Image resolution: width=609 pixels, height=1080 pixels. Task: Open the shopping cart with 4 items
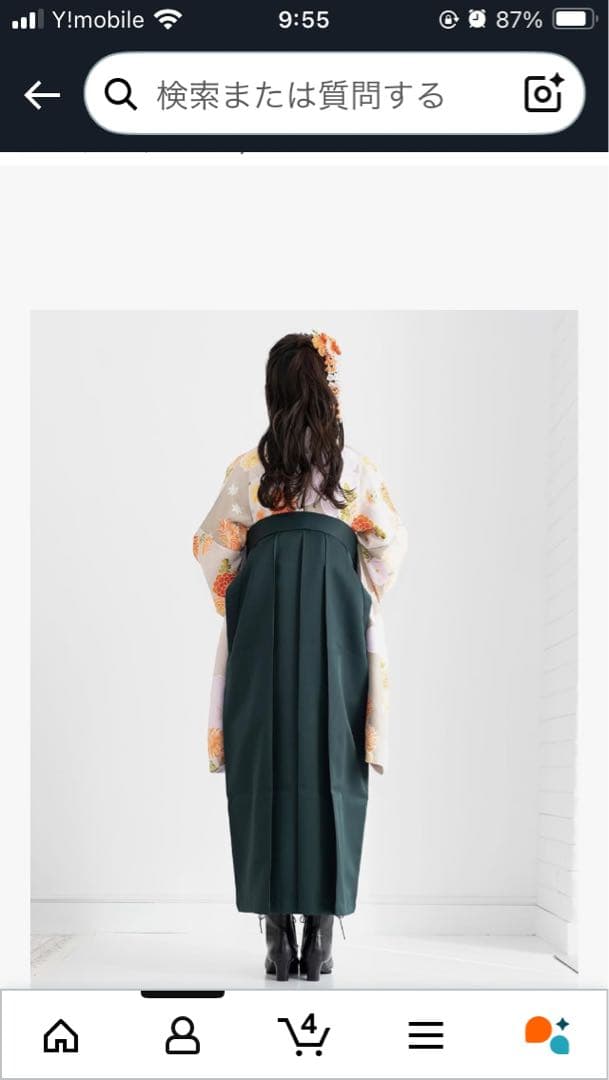303,1035
